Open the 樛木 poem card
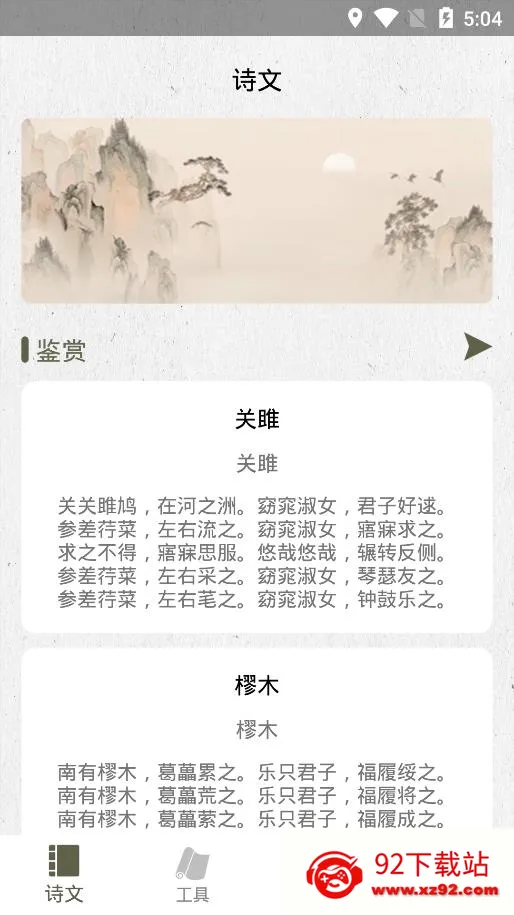This screenshot has width=514, height=915. click(x=257, y=741)
